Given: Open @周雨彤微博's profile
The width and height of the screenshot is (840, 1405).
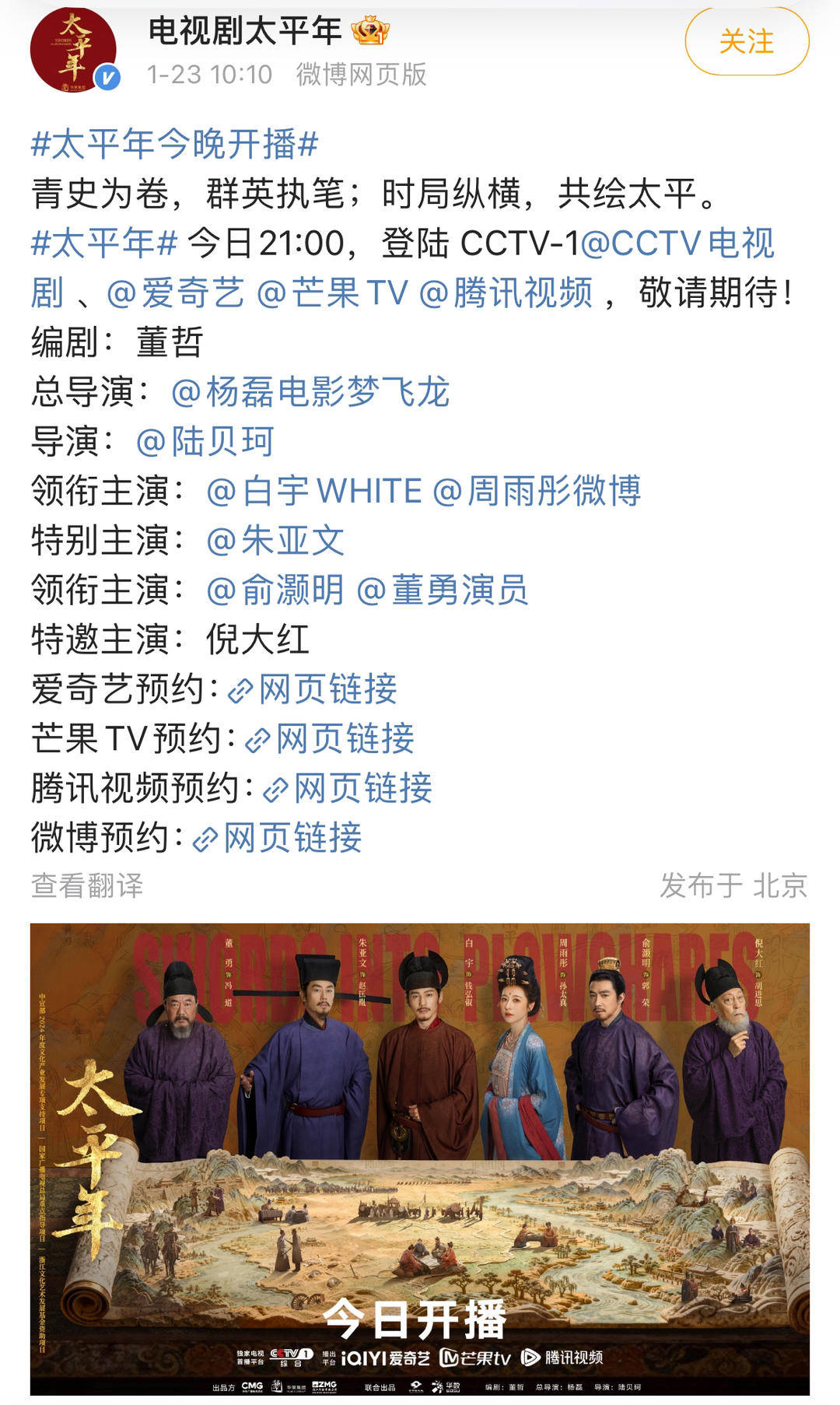Looking at the screenshot, I should 537,491.
